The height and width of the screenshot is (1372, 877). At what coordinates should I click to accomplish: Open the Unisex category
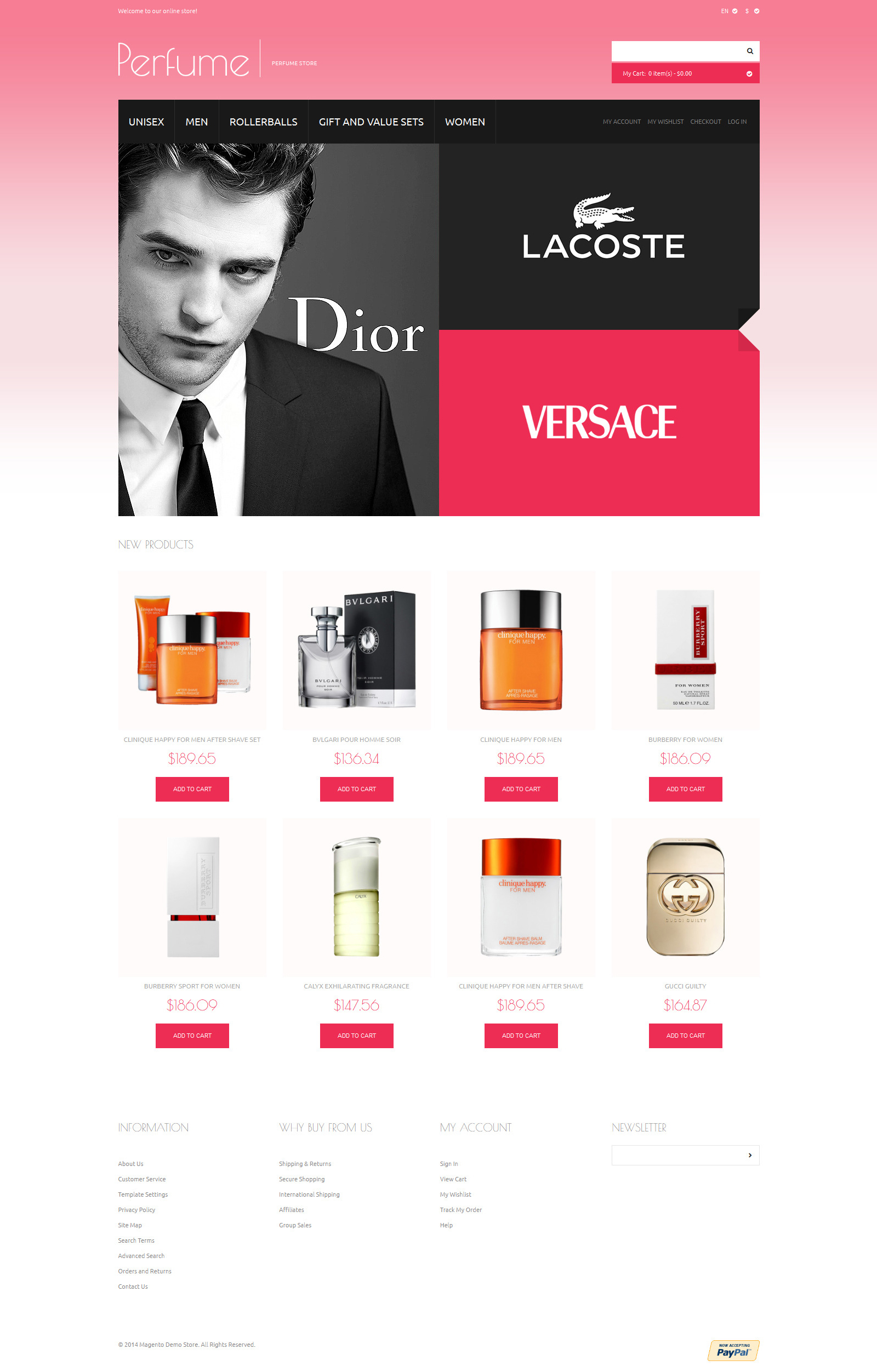[146, 122]
